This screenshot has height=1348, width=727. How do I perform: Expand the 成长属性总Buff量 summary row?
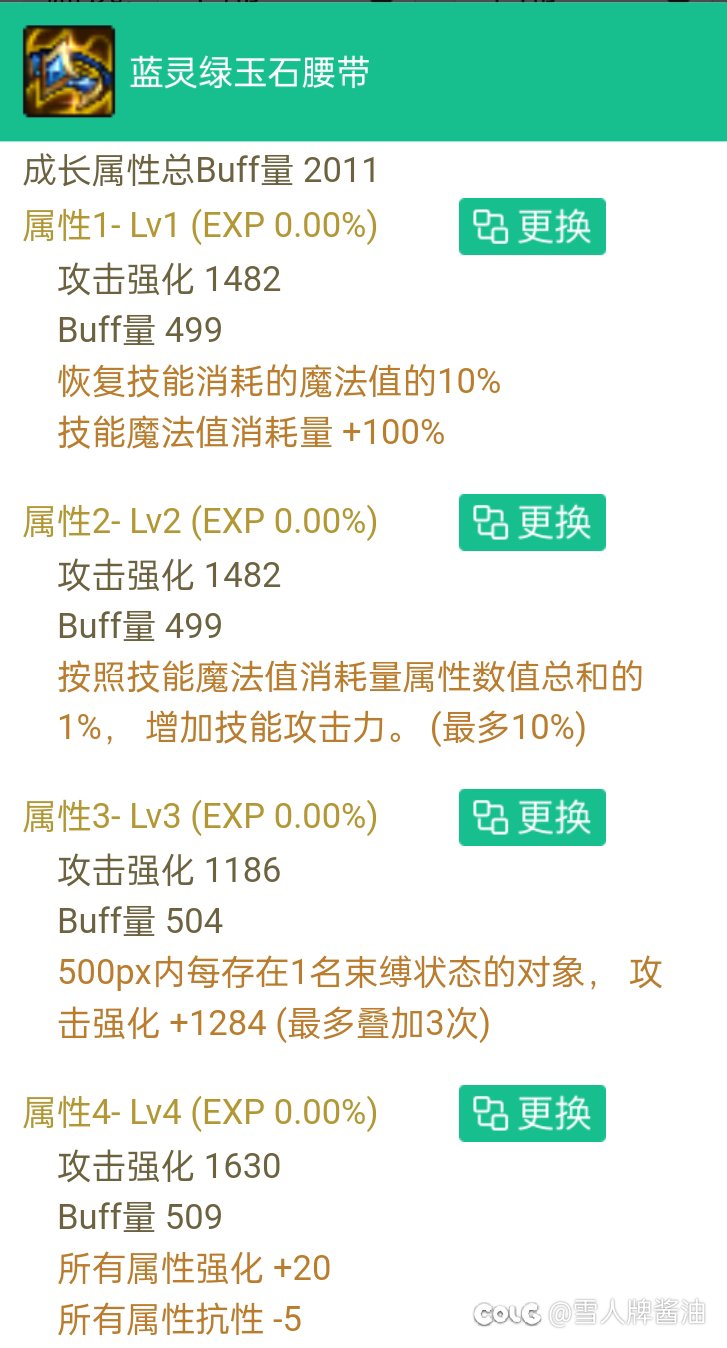point(199,172)
